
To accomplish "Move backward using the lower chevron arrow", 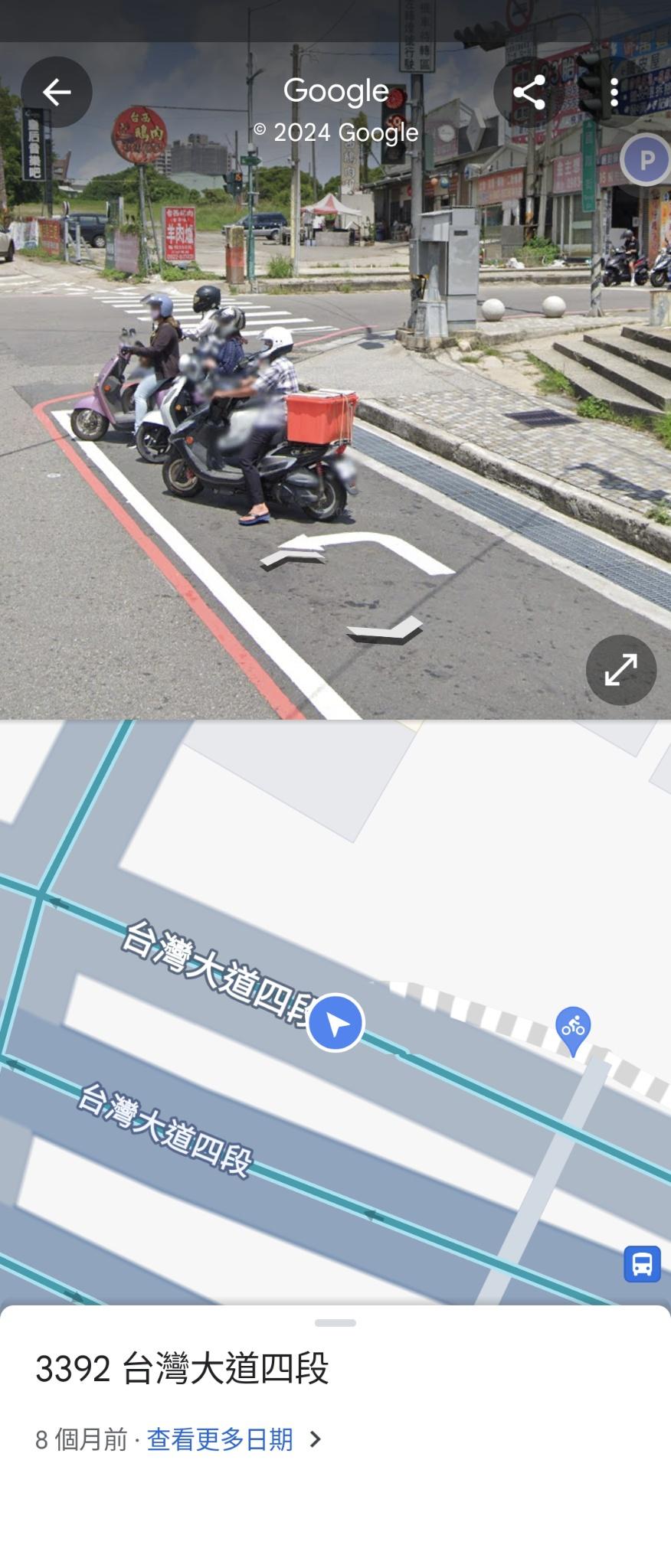I will pos(385,630).
